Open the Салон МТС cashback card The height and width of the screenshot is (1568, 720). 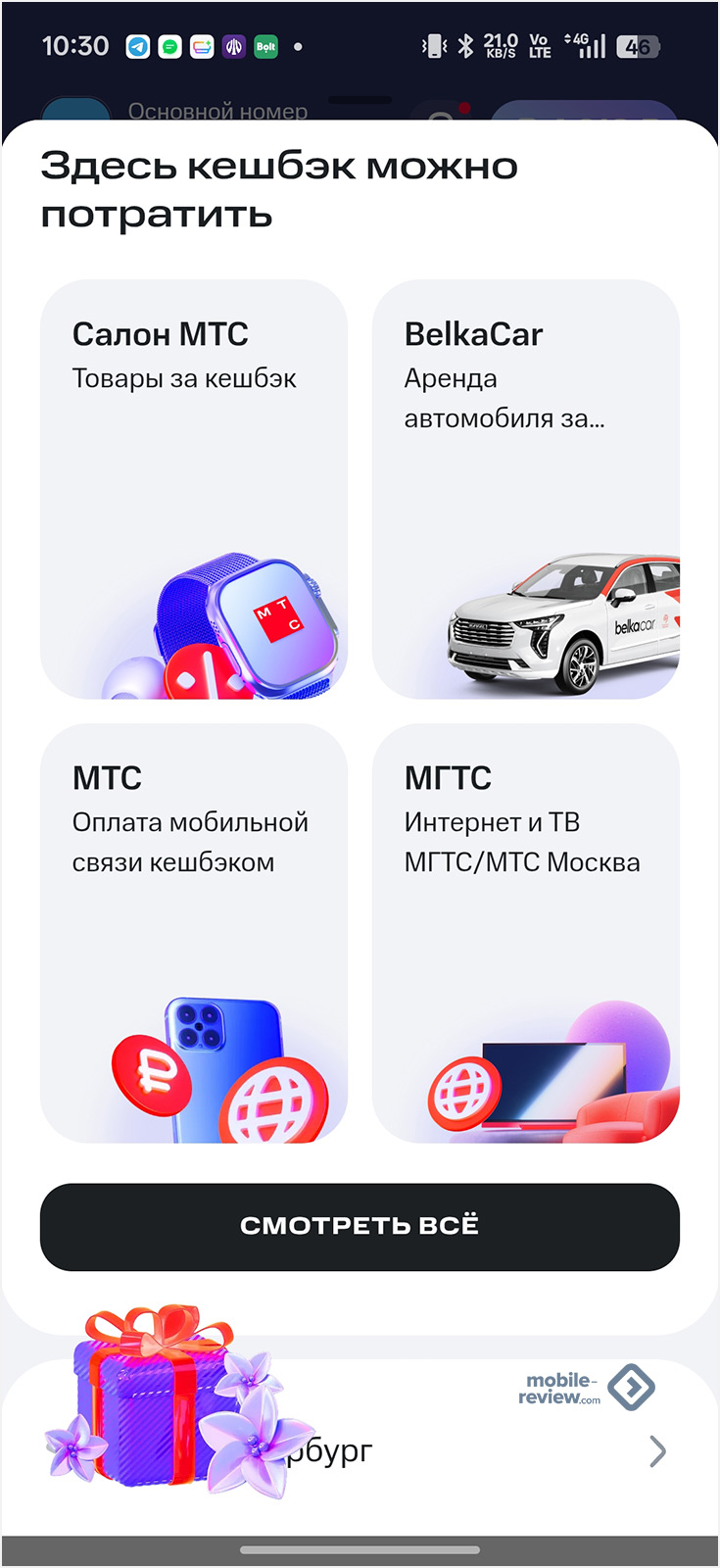click(193, 488)
